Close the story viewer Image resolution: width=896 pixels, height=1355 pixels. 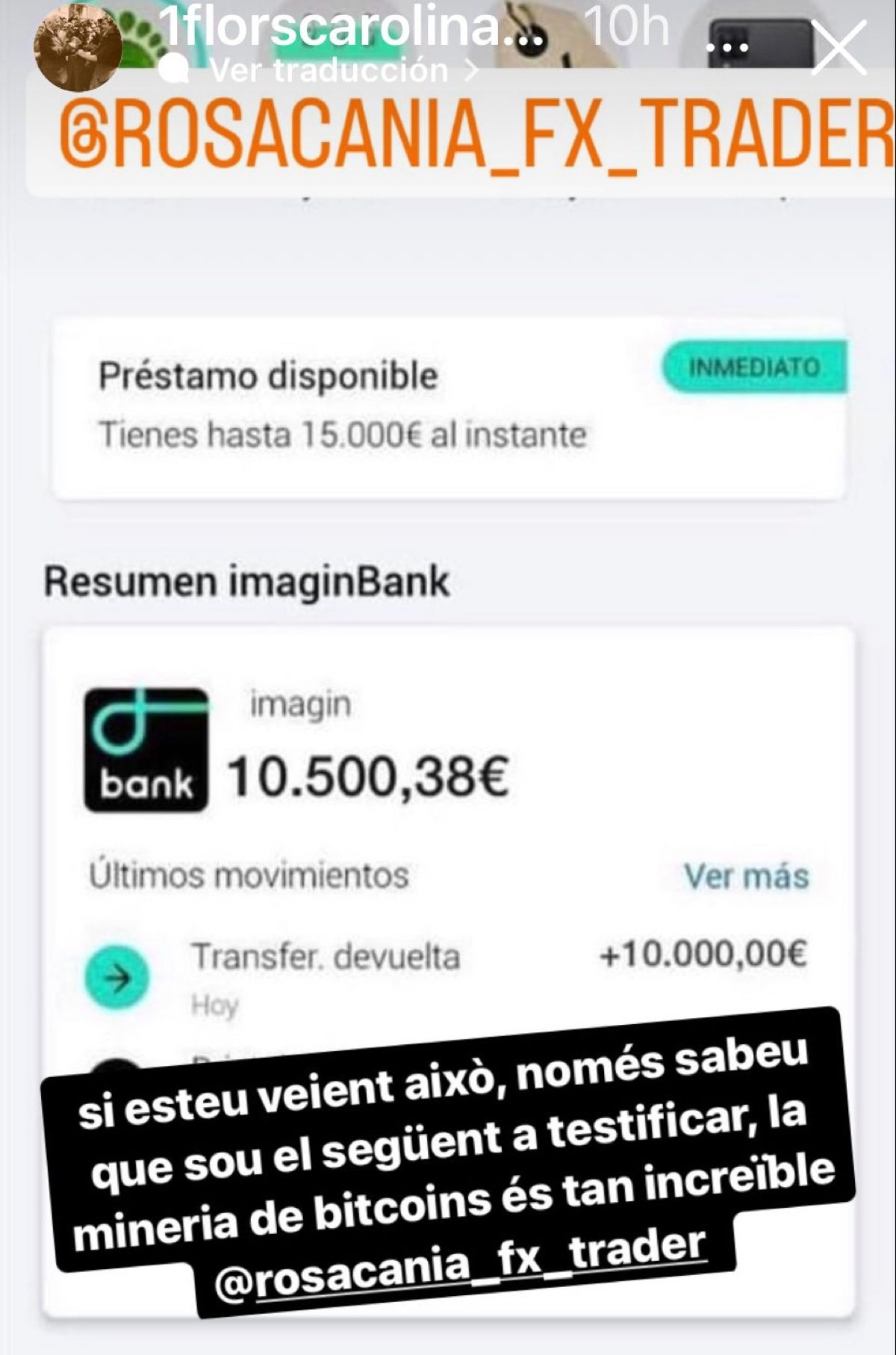coord(837,46)
